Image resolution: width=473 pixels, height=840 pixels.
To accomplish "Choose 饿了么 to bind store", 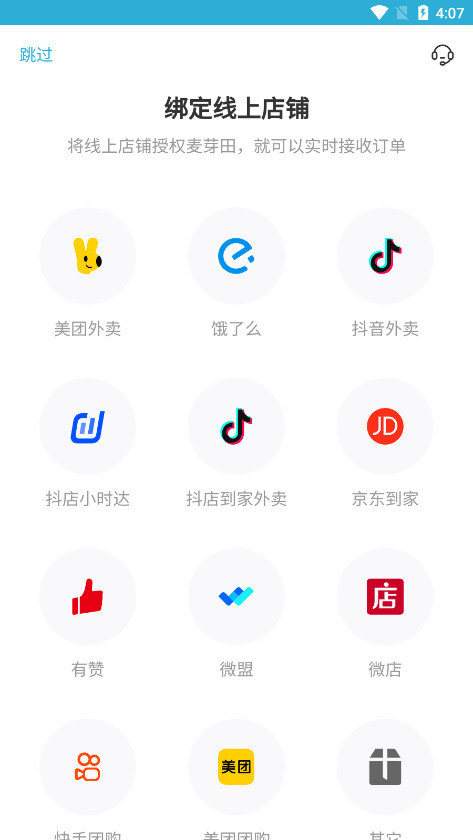I will click(236, 256).
